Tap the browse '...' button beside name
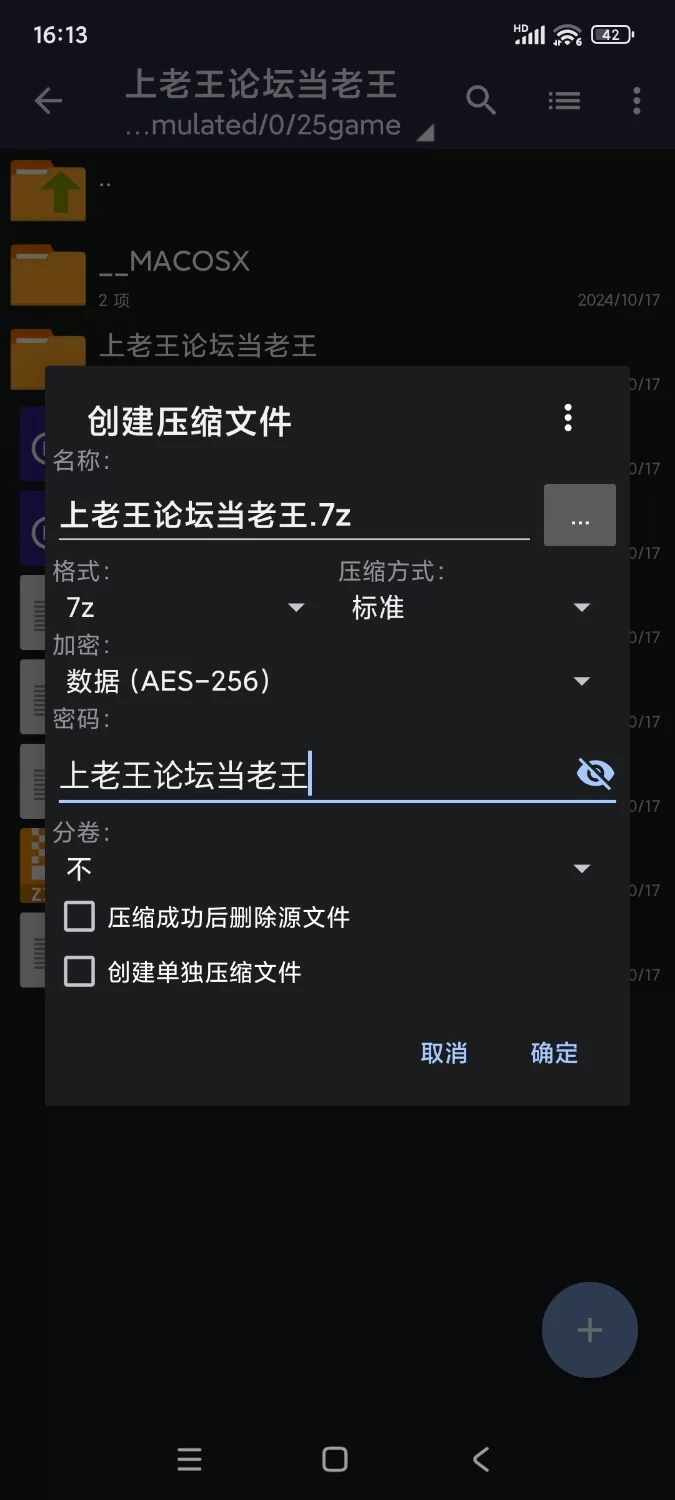The width and height of the screenshot is (675, 1500). point(580,516)
